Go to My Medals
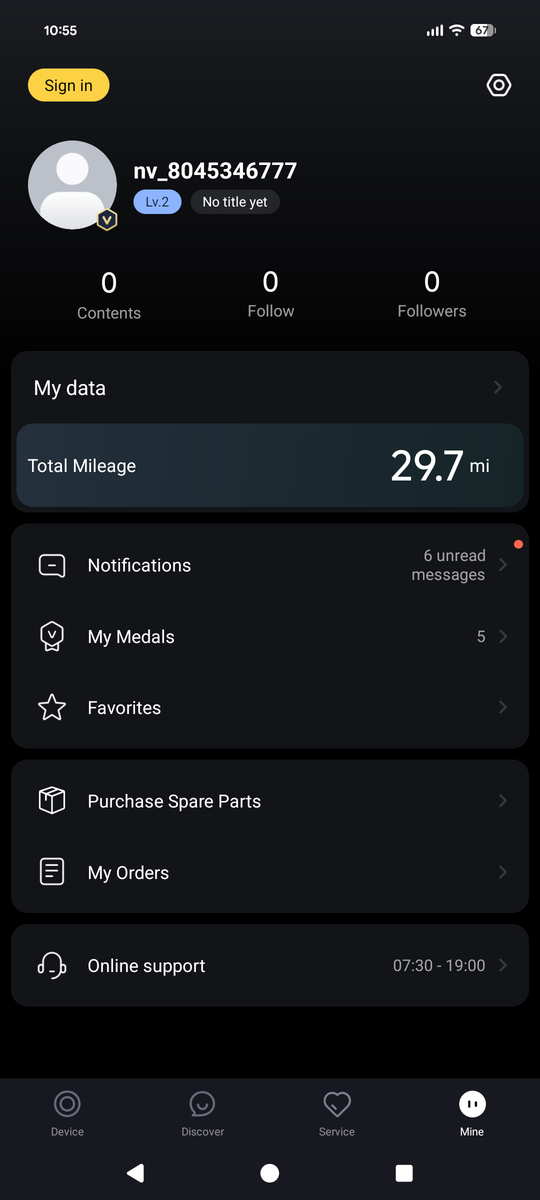 (x=270, y=637)
